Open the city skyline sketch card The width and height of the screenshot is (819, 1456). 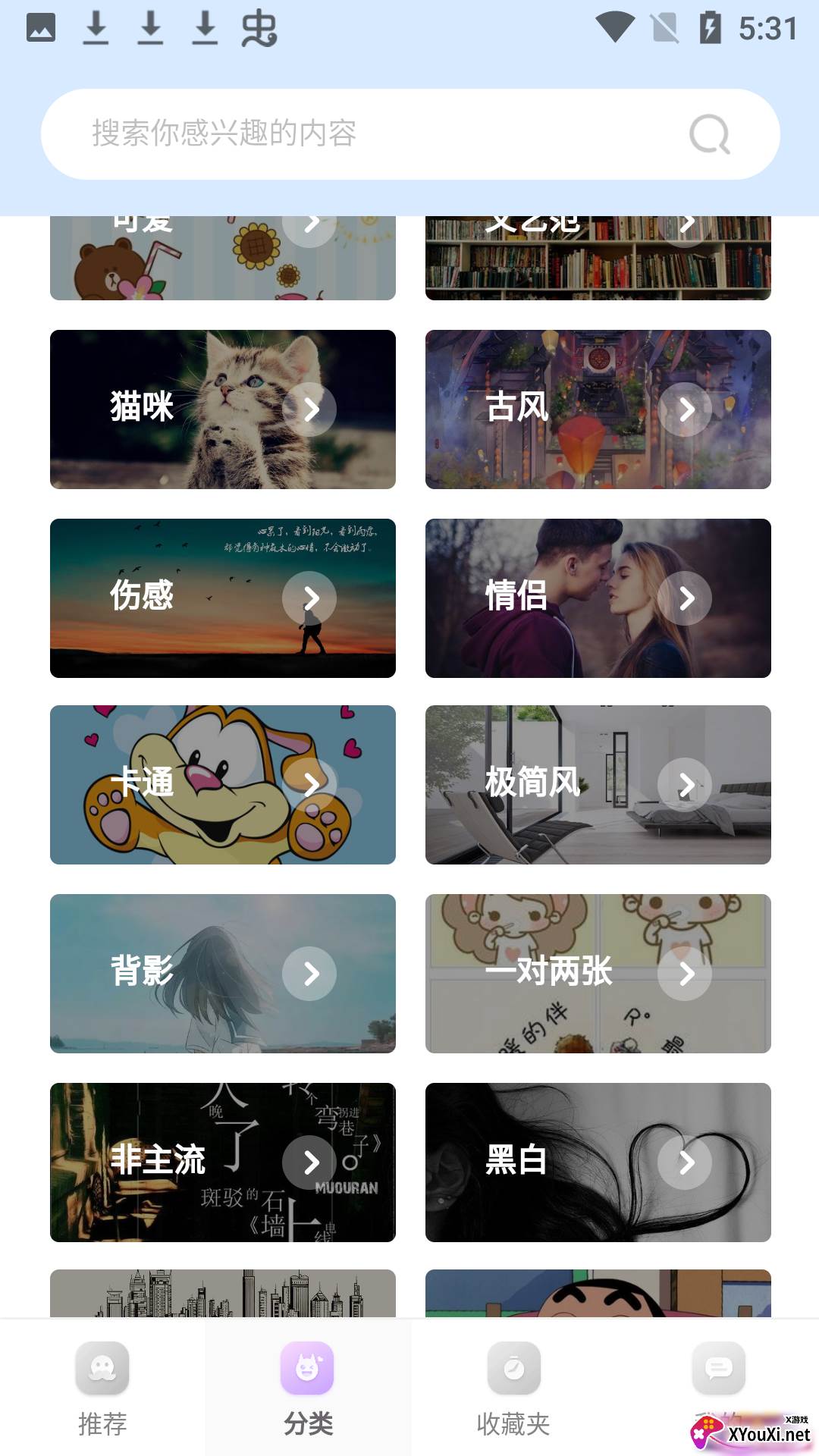[222, 1294]
